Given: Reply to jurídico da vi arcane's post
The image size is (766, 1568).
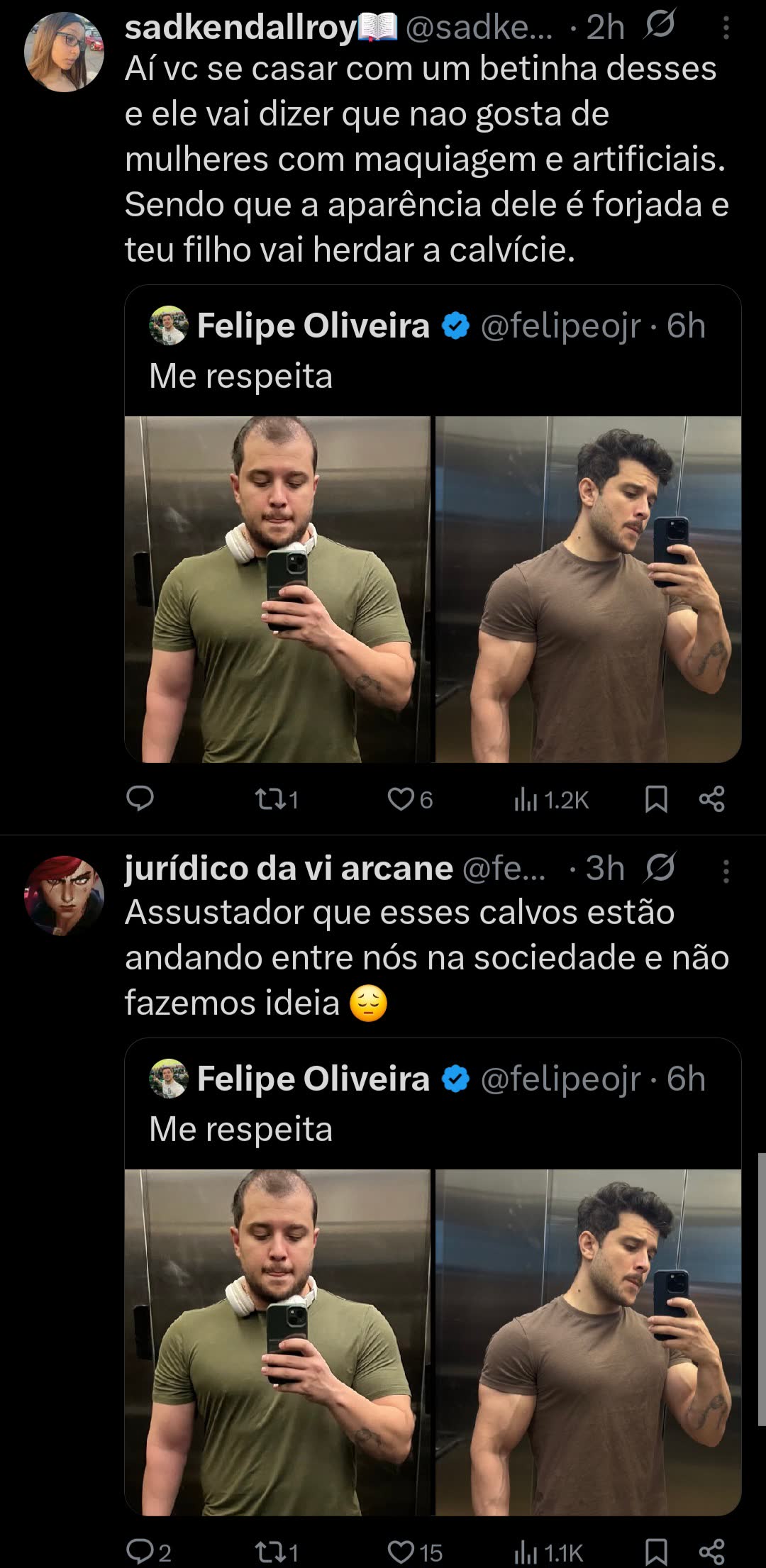Looking at the screenshot, I should 148,1552.
